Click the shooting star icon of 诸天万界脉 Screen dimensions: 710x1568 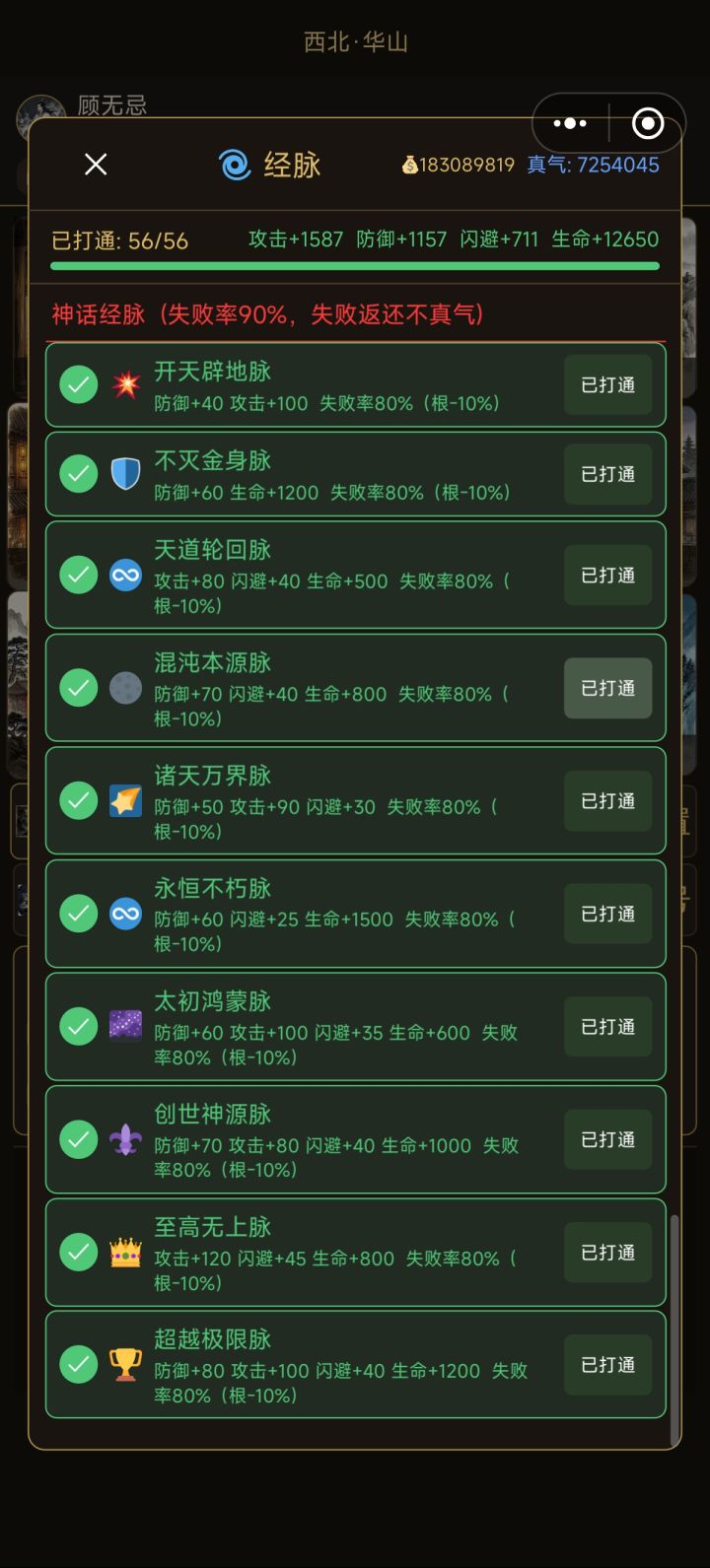point(126,800)
